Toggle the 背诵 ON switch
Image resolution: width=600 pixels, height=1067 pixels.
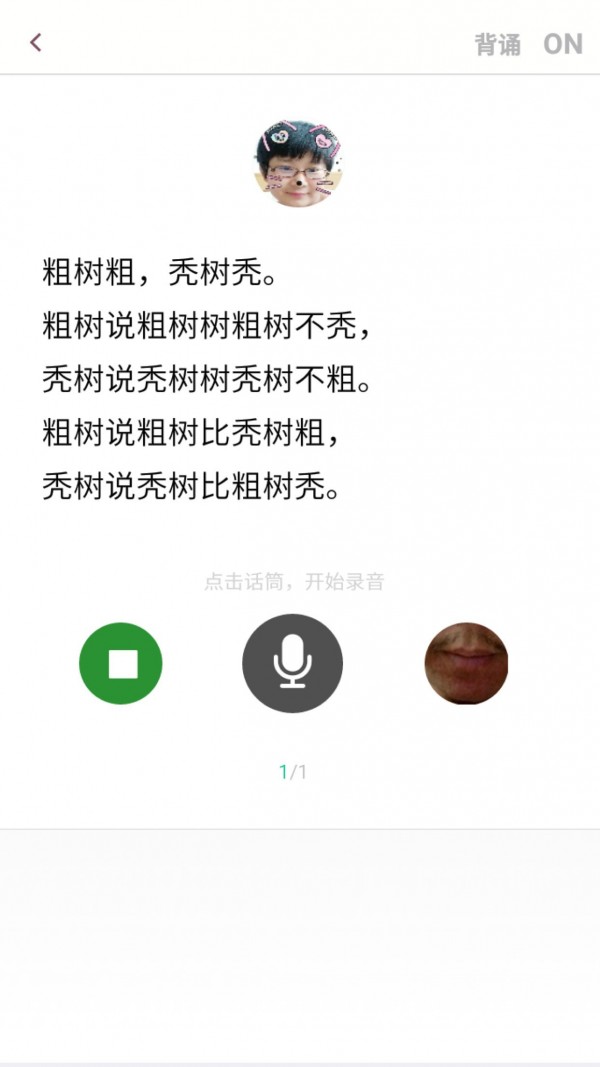click(x=562, y=44)
